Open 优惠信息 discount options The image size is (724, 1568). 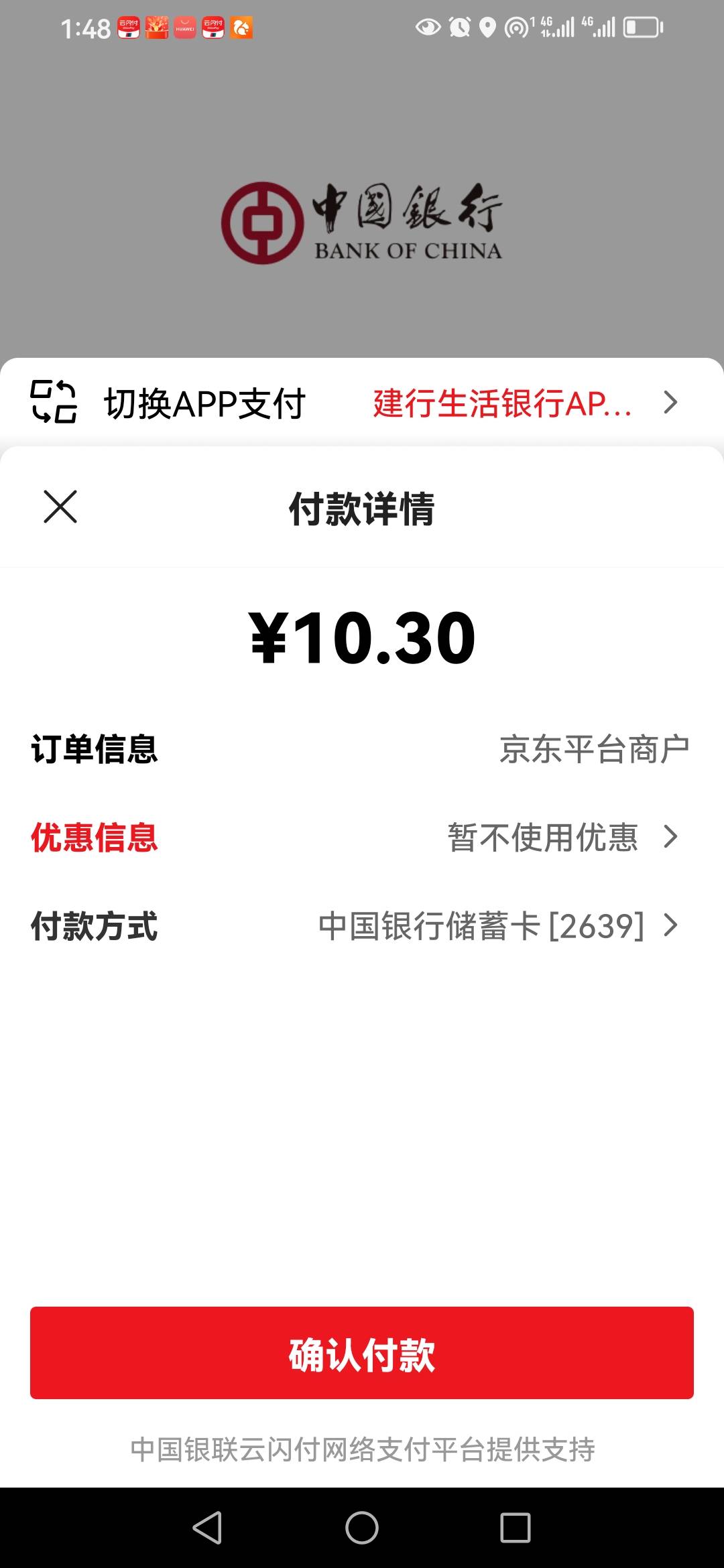[x=362, y=837]
